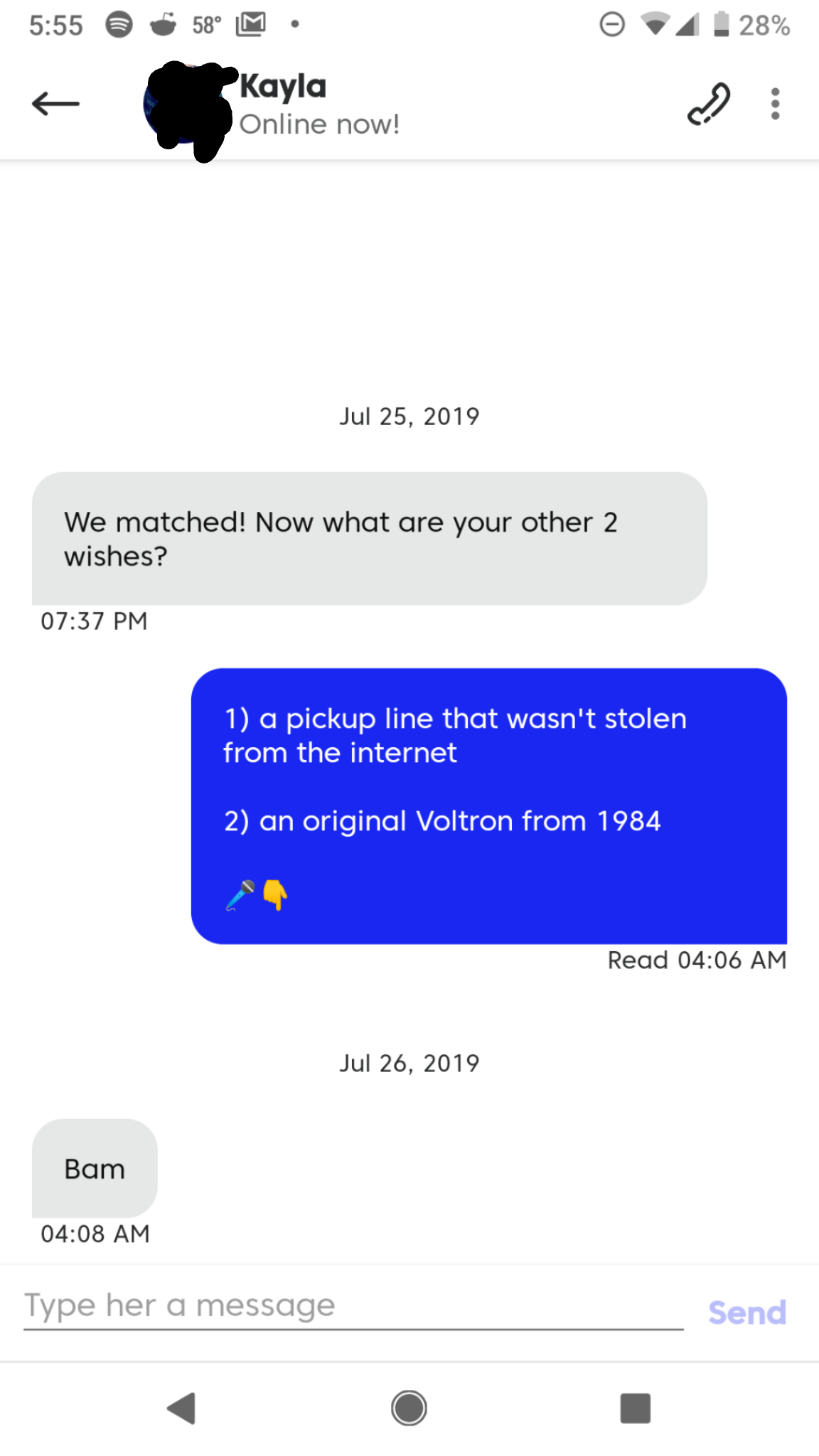Open the overflow menu
819x1456 pixels.
pyautogui.click(x=775, y=105)
